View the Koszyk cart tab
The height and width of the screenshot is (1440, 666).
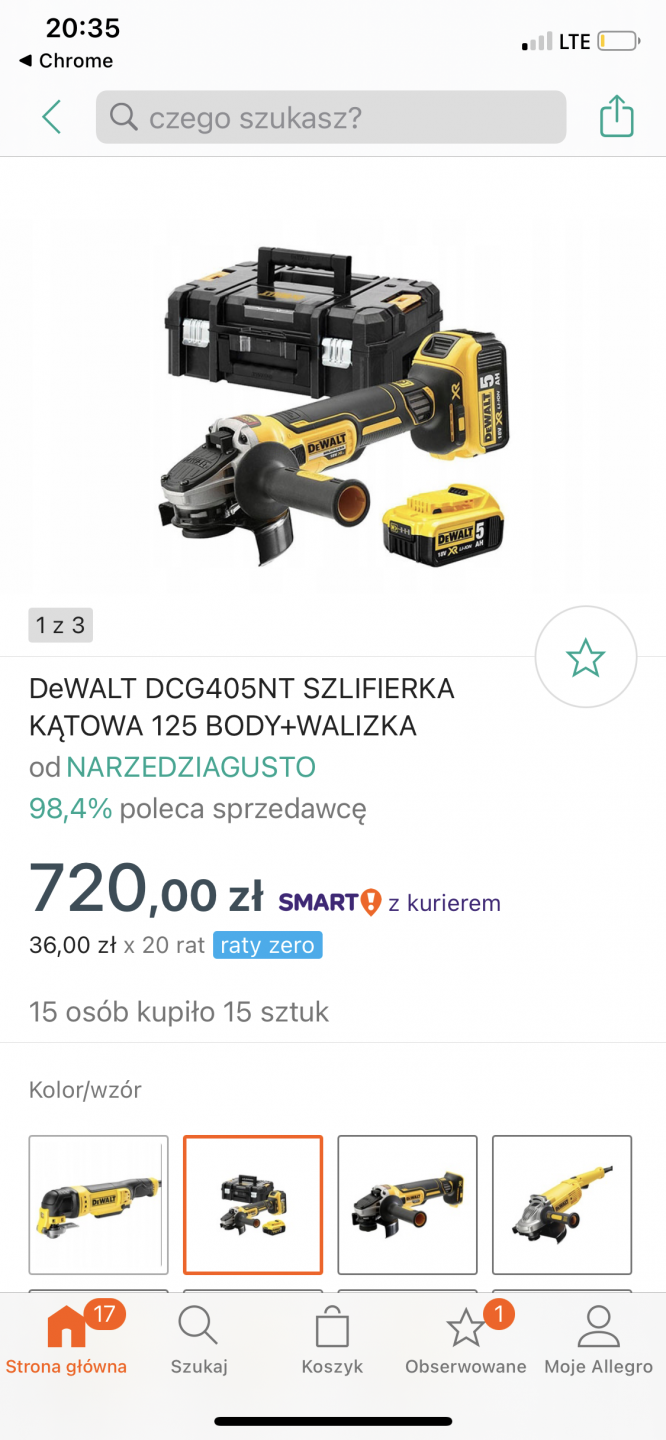[332, 1340]
